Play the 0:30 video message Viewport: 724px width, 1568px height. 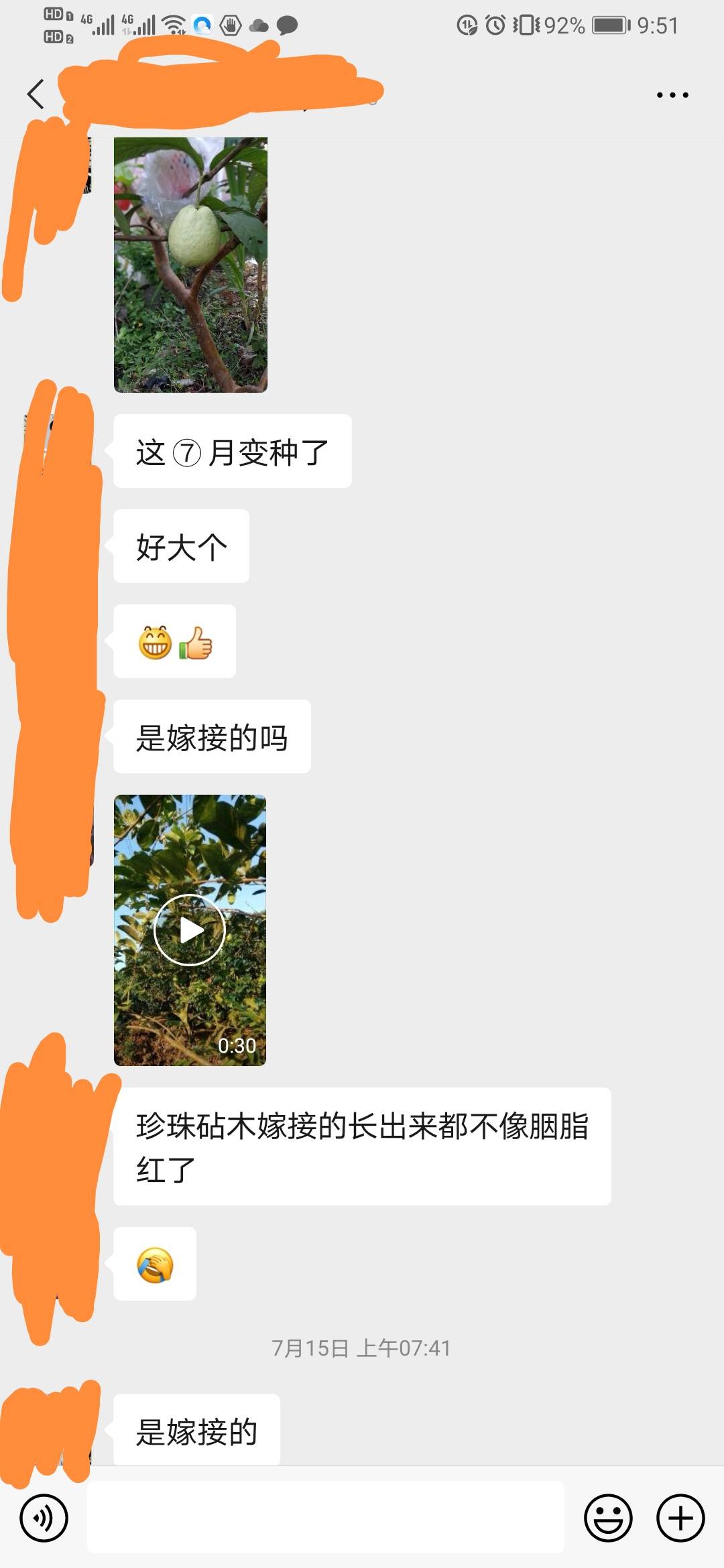coord(190,930)
